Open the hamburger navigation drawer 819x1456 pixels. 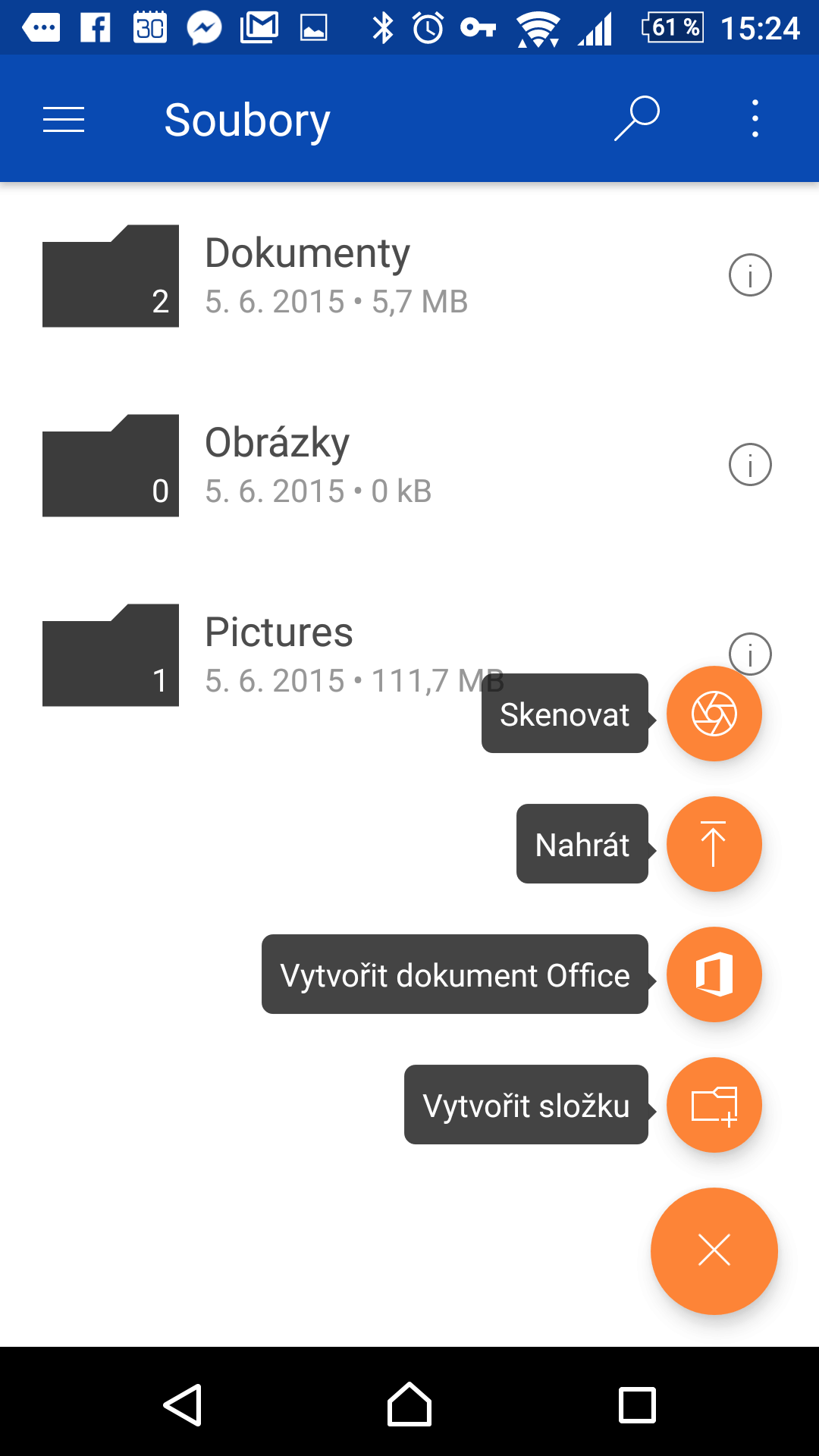pyautogui.click(x=64, y=120)
